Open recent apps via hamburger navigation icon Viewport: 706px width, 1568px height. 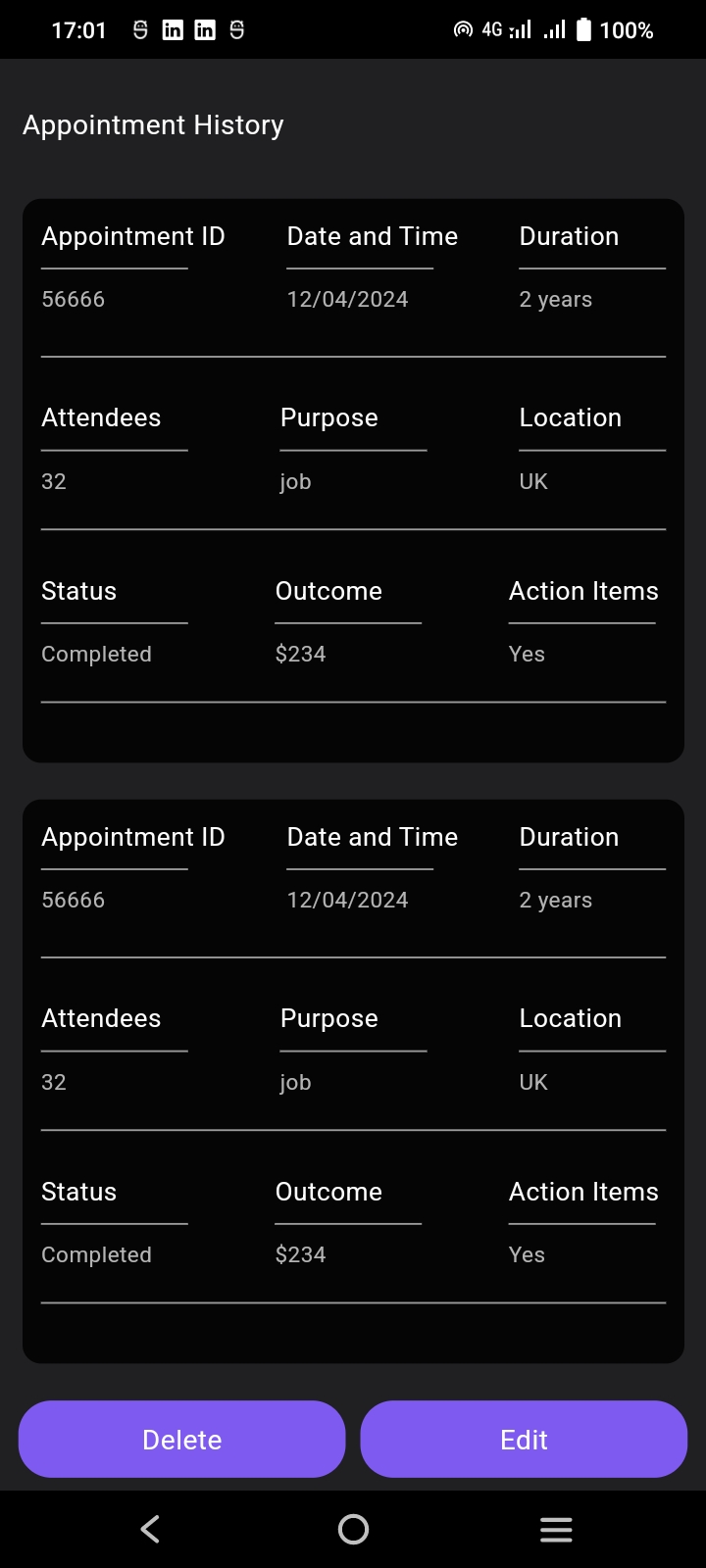[556, 1529]
